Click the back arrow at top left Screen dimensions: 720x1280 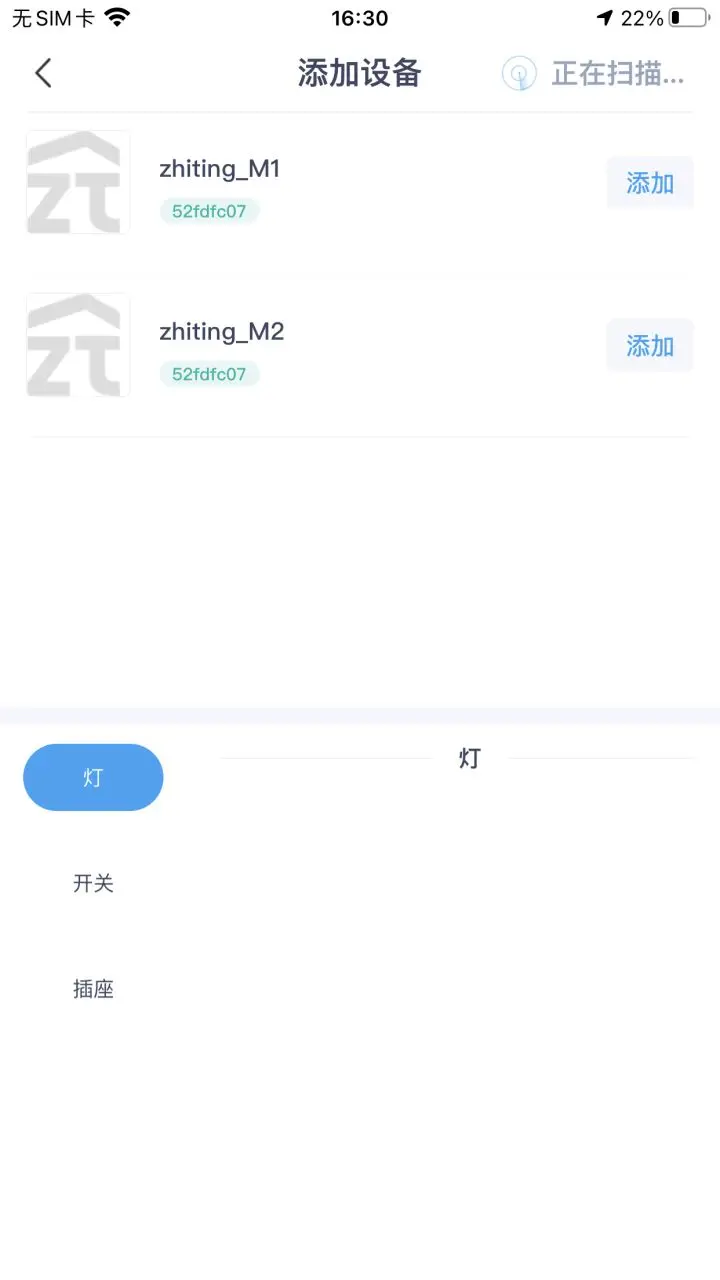(x=42, y=72)
